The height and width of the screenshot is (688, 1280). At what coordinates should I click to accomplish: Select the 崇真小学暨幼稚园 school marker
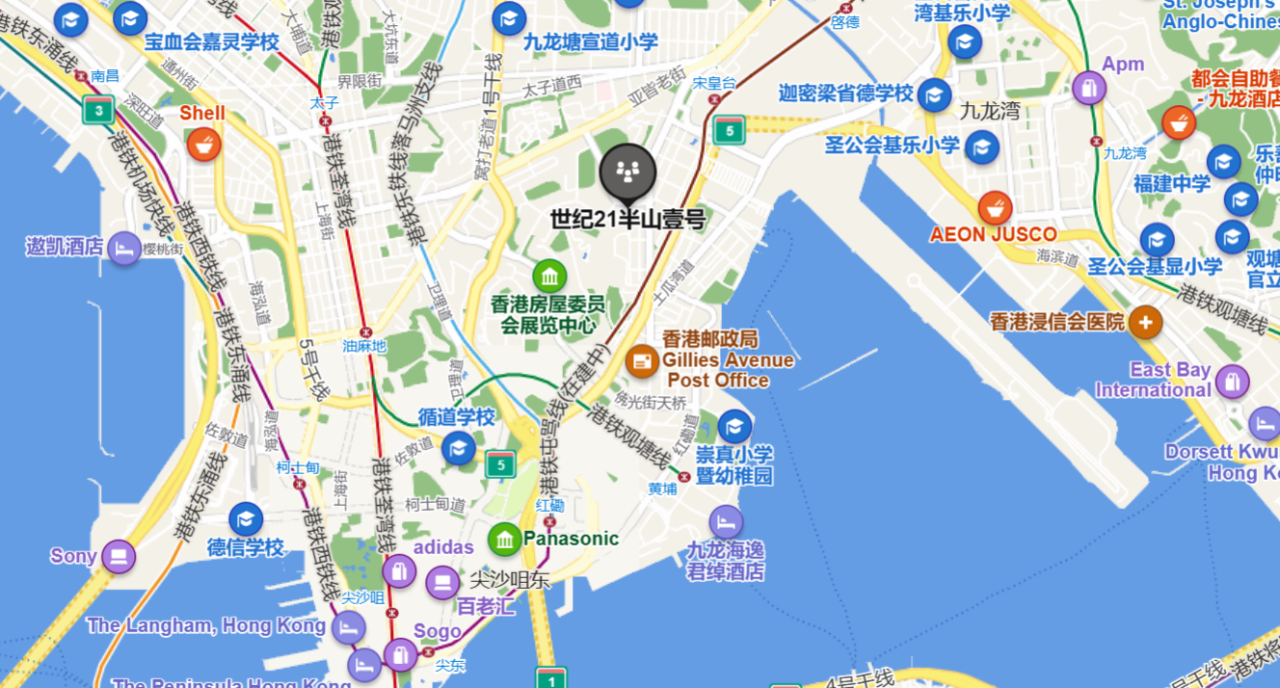(735, 427)
